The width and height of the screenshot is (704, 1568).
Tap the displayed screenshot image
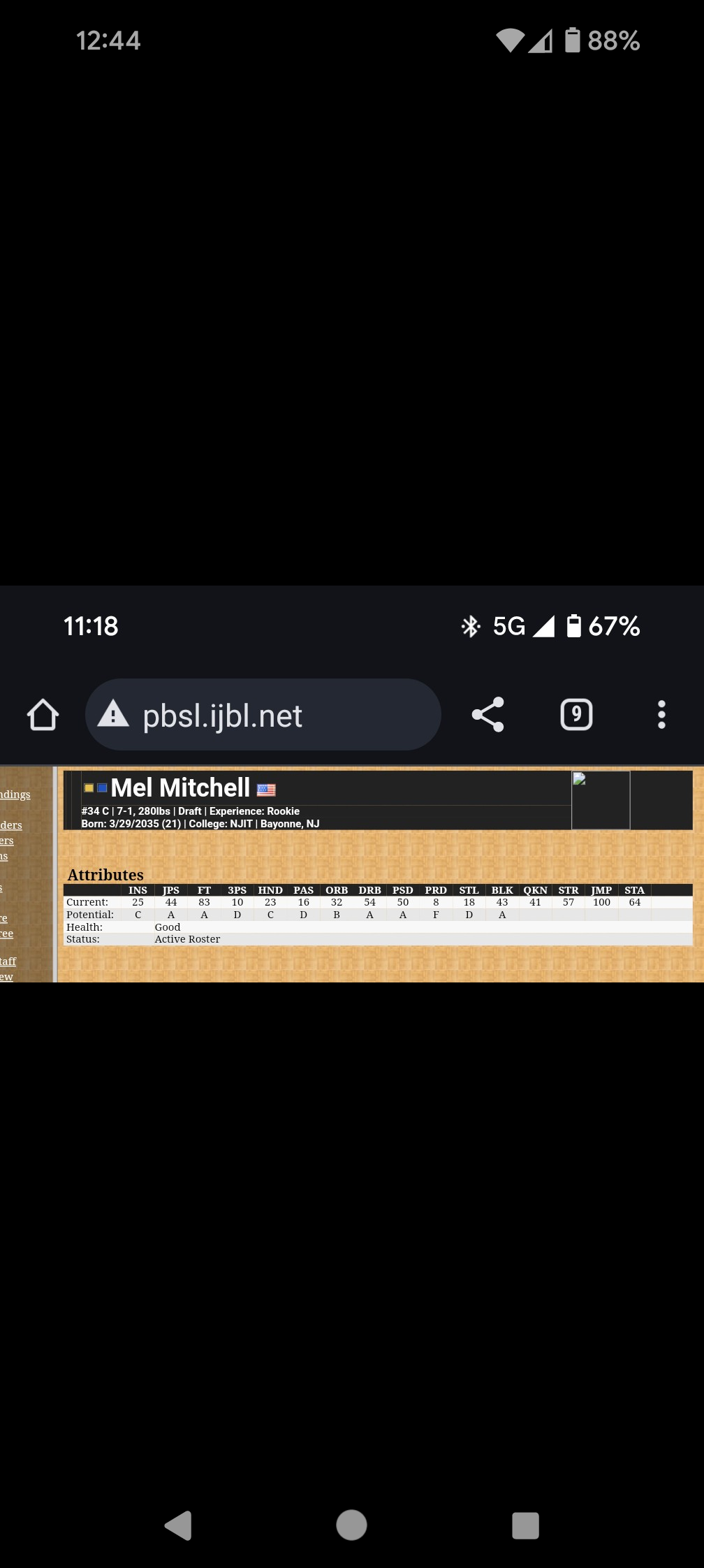click(352, 783)
